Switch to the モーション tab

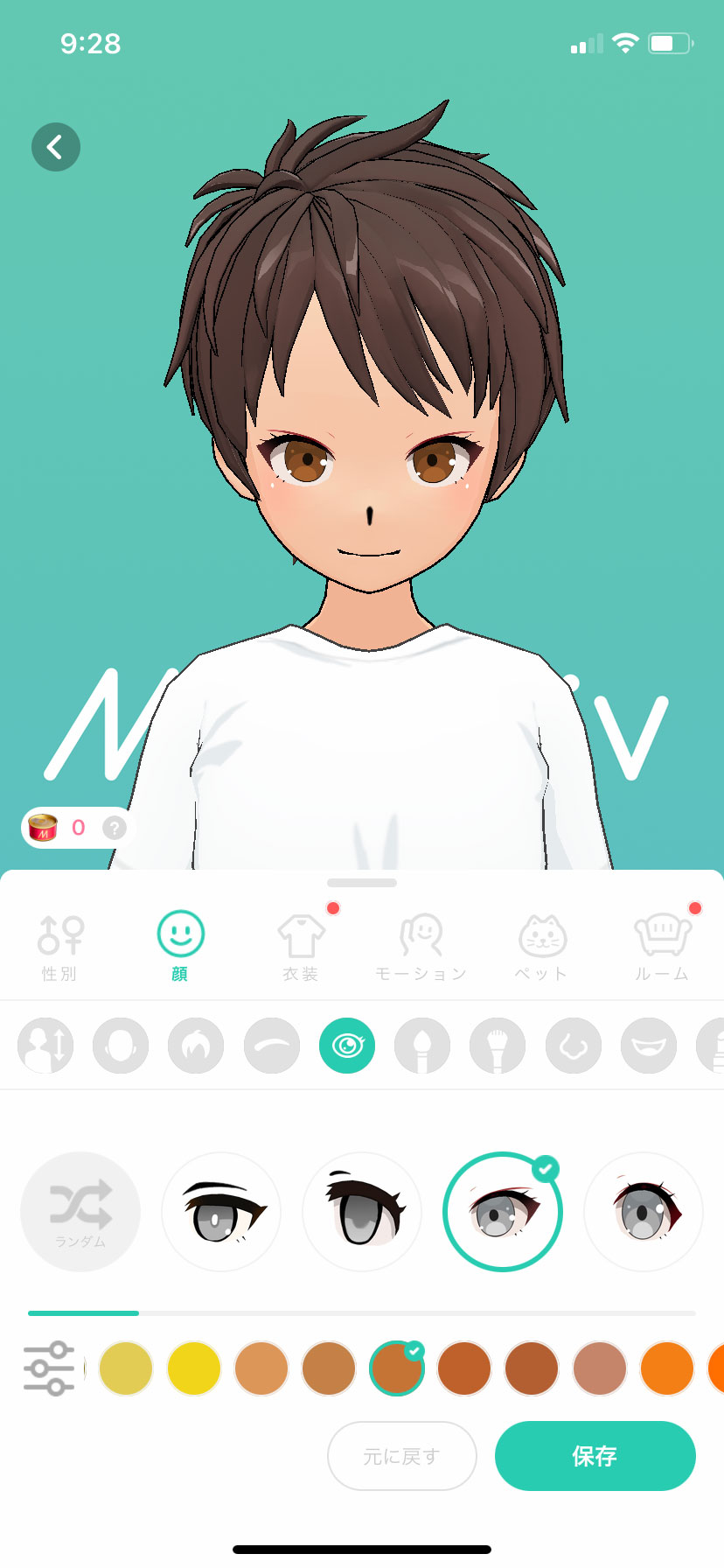[421, 947]
